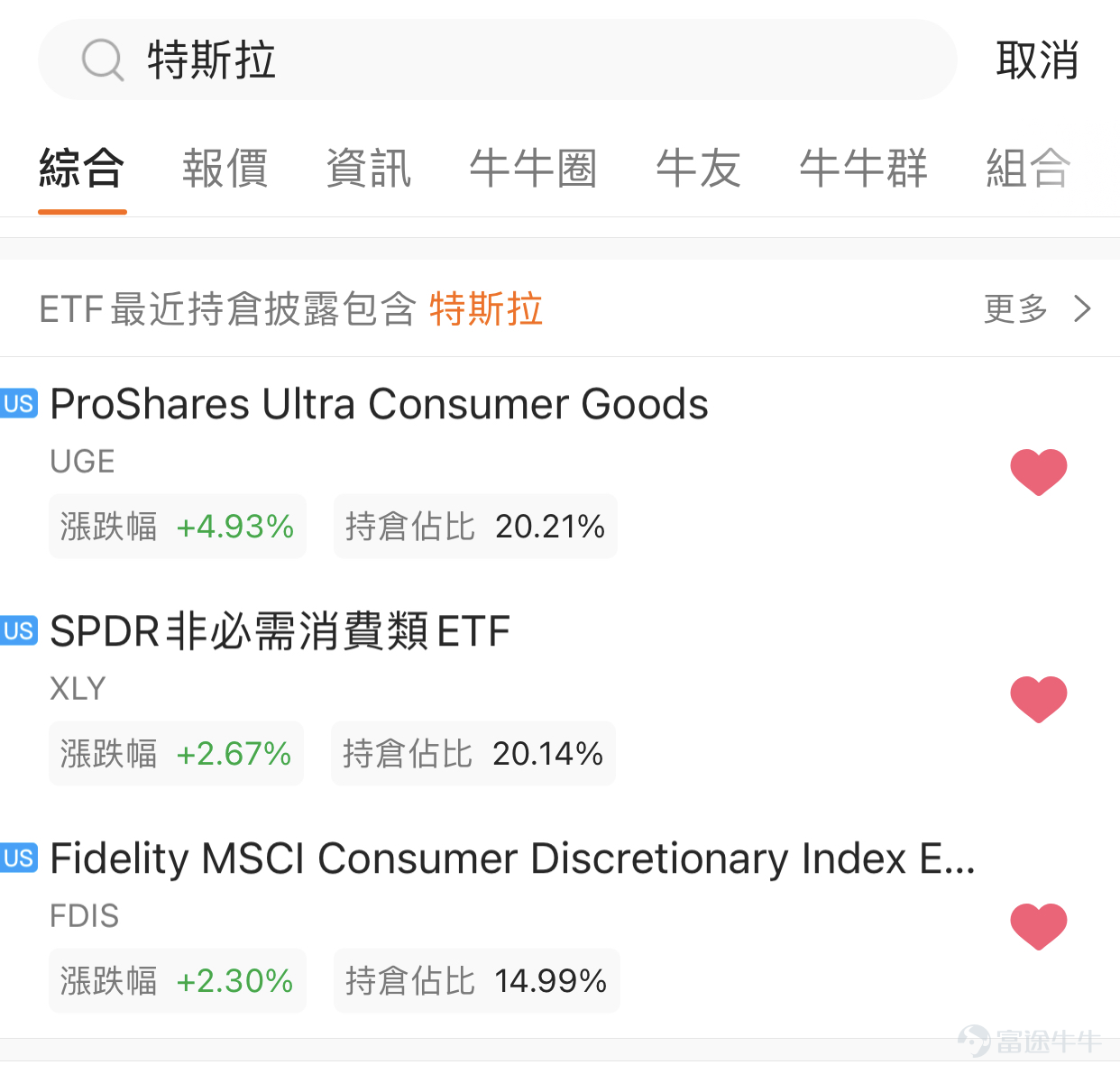Image resolution: width=1120 pixels, height=1074 pixels.
Task: Switch to the 報價 tab
Action: pos(225,169)
